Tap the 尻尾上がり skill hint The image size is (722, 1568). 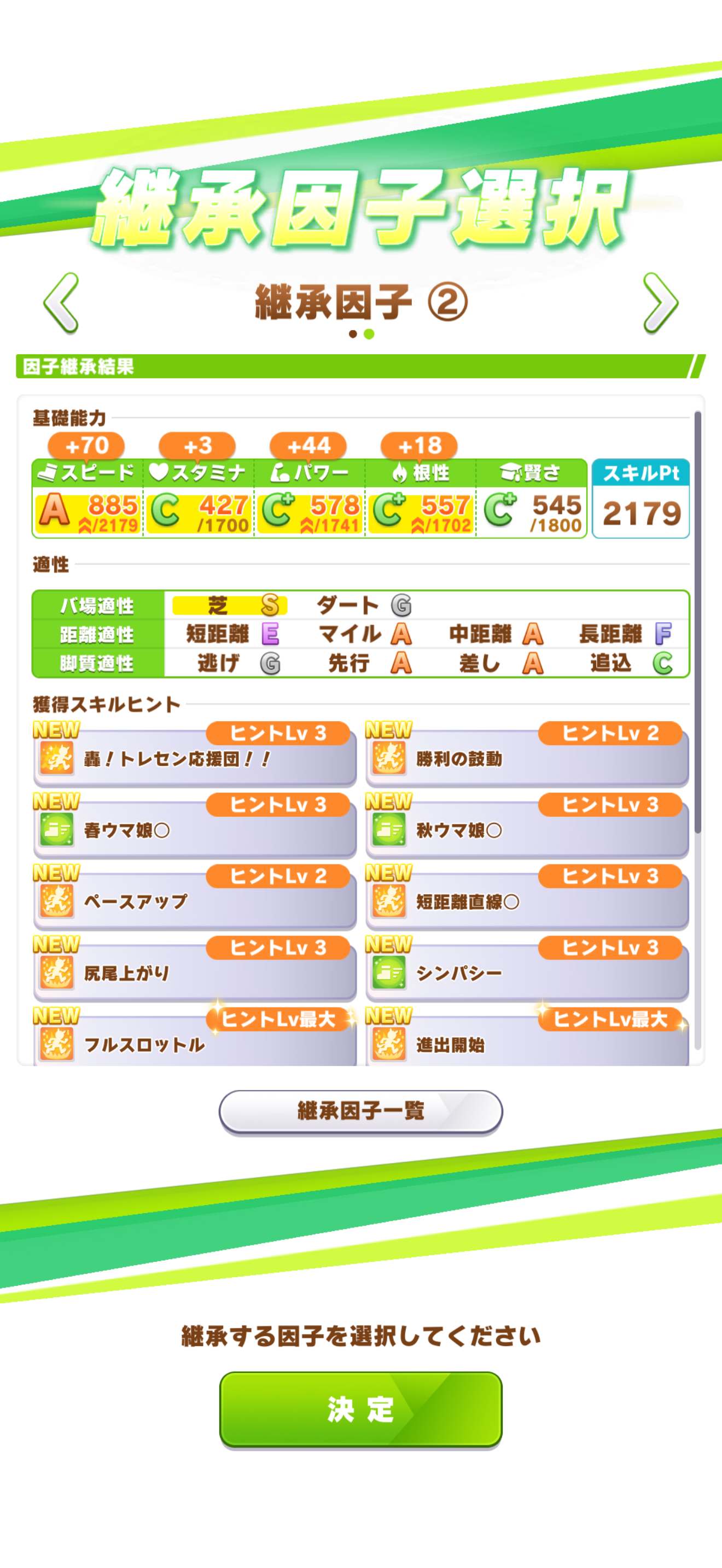(195, 973)
